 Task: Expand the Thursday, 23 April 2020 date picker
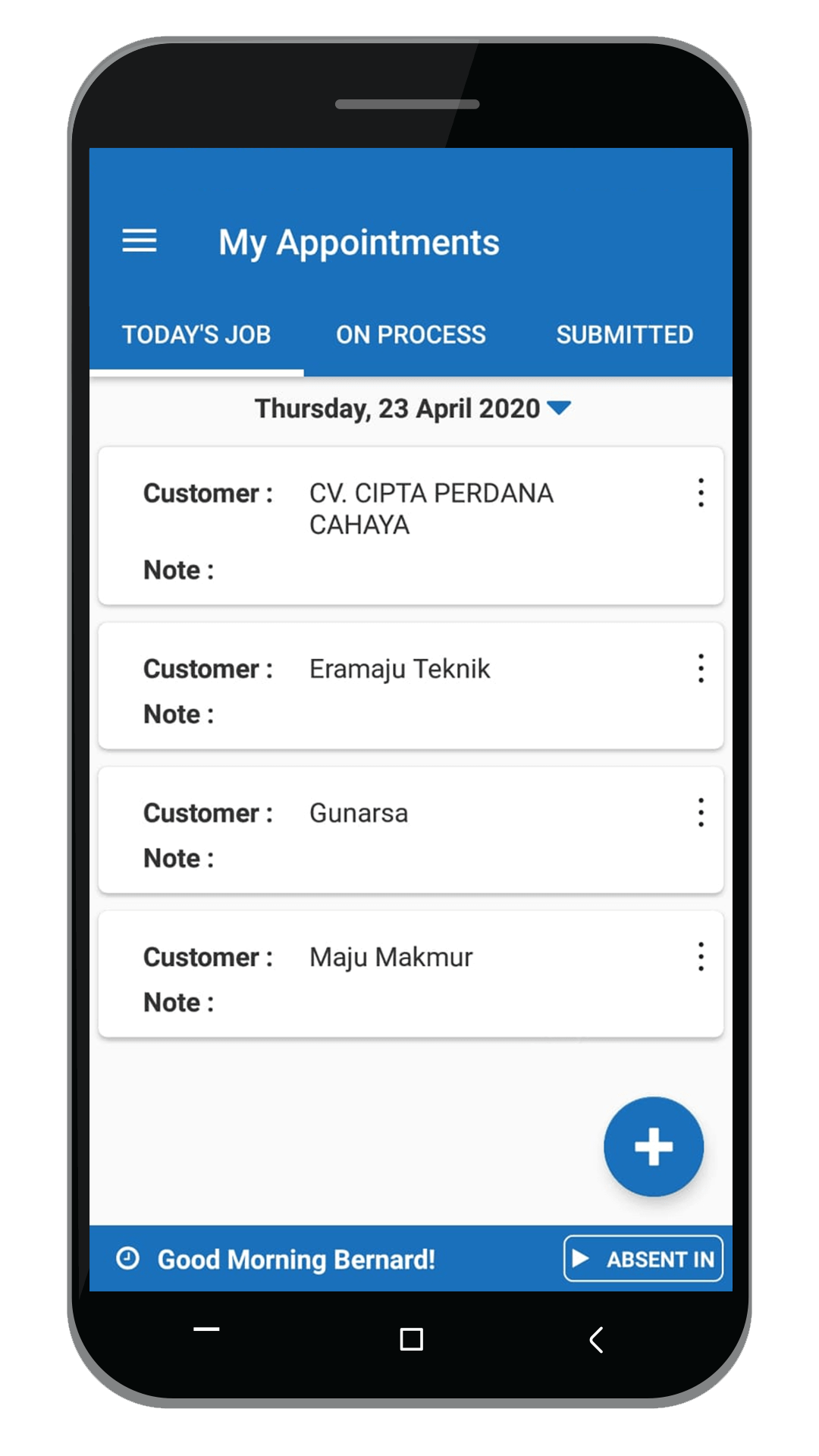pyautogui.click(x=413, y=409)
